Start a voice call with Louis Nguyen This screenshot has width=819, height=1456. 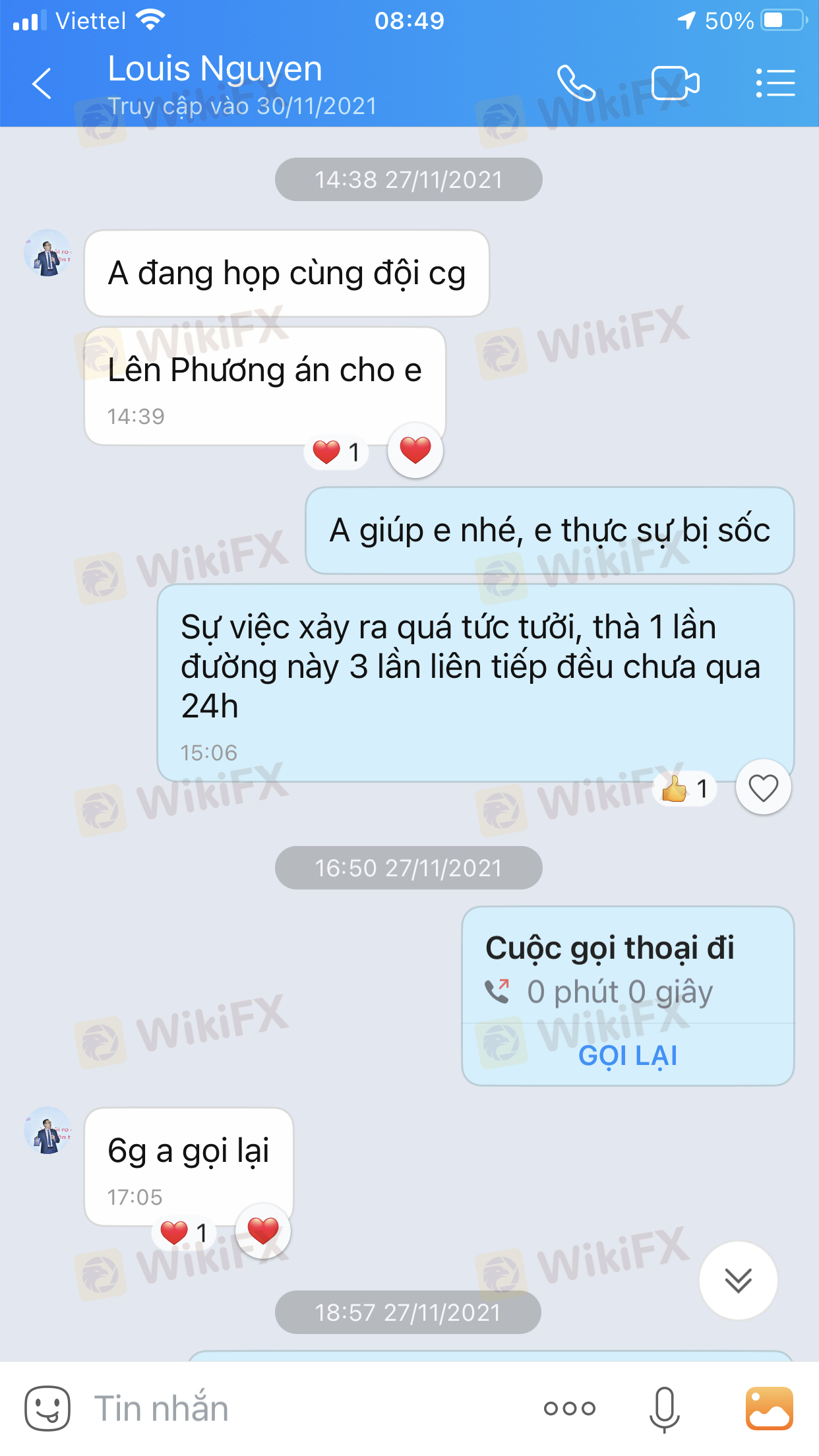(x=576, y=84)
